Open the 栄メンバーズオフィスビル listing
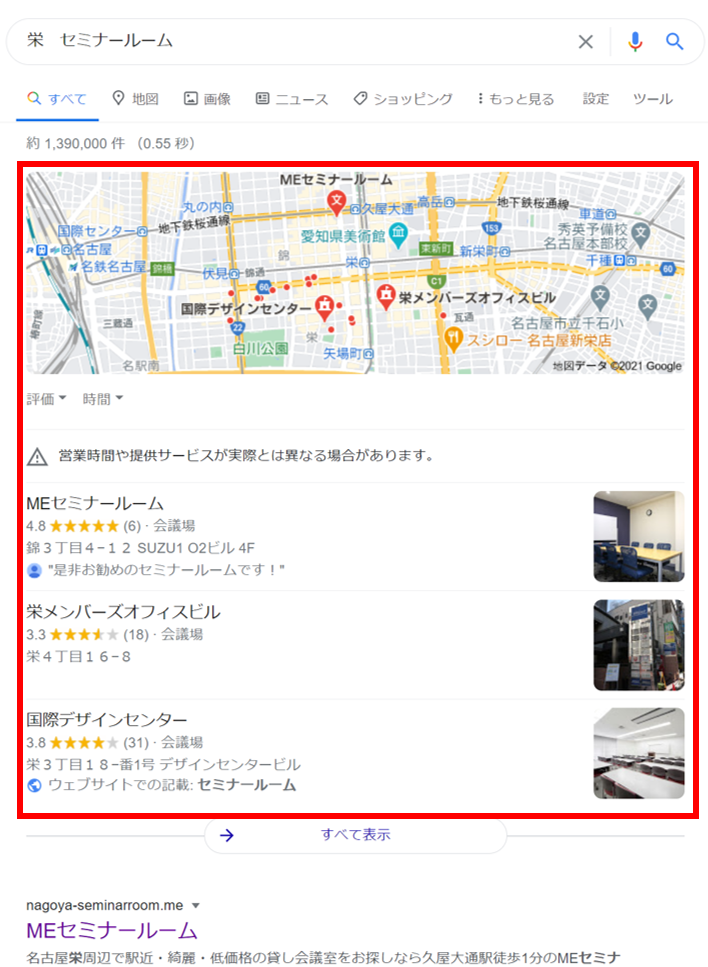 point(124,611)
